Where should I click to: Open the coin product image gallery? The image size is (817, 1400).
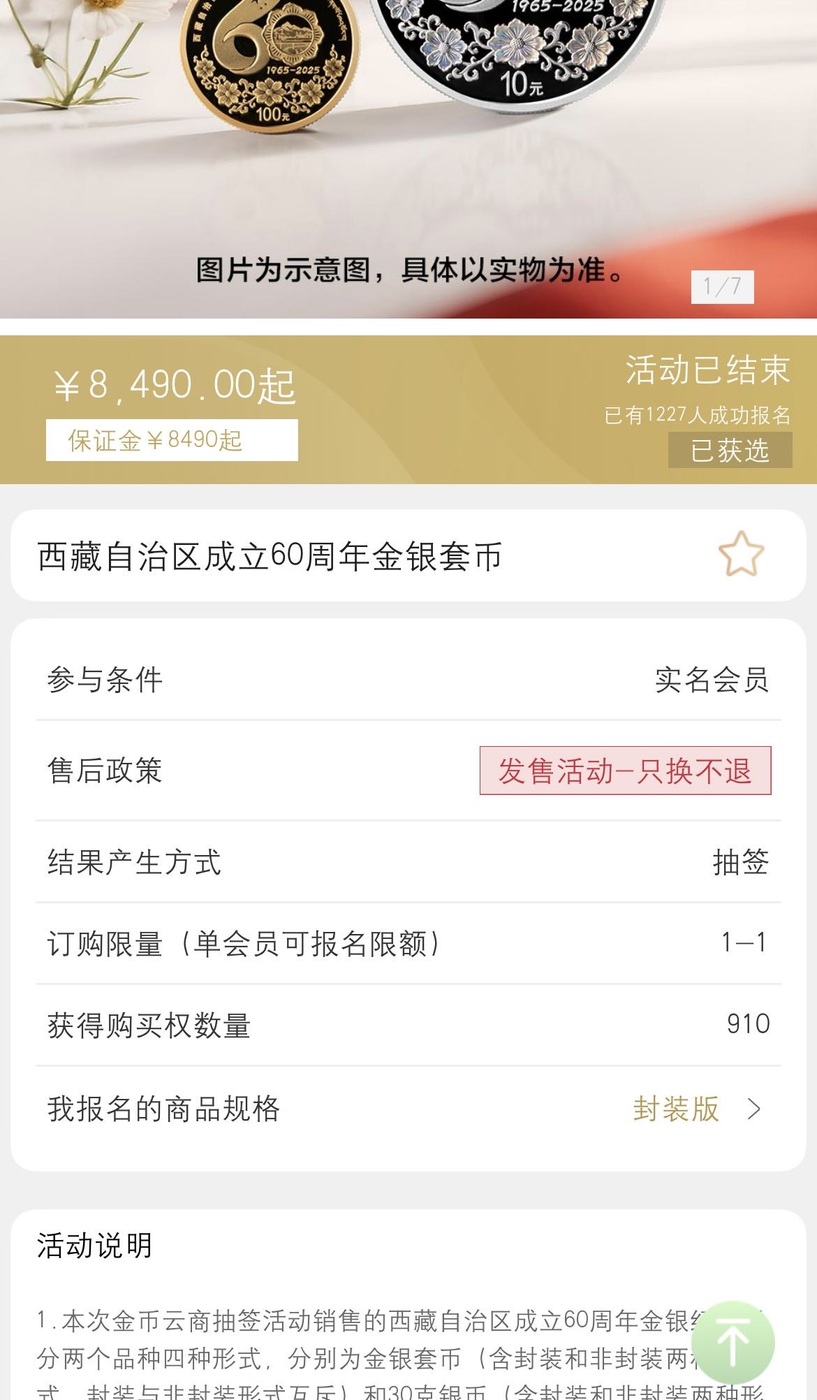(408, 159)
